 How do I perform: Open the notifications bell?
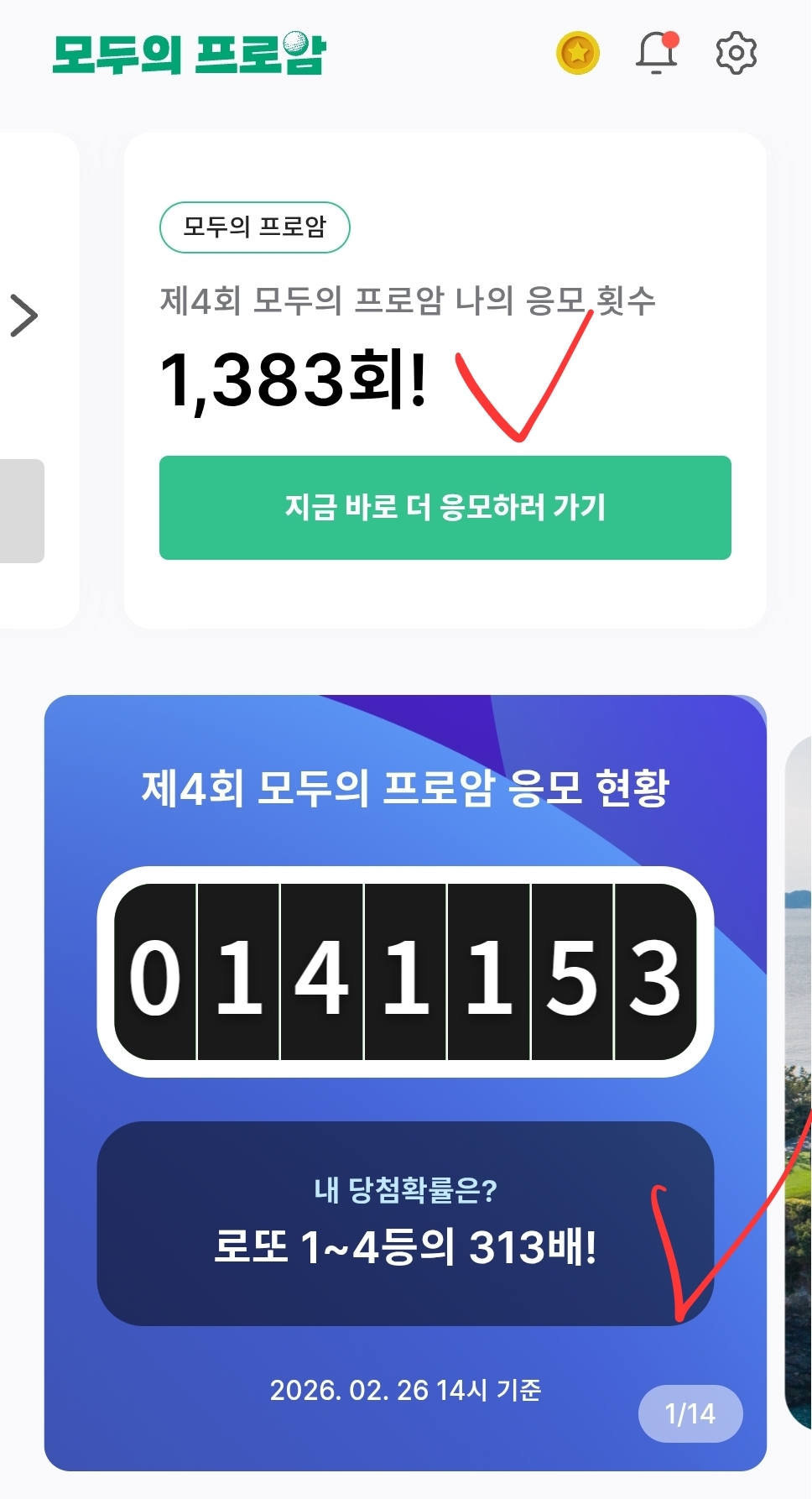(x=656, y=54)
